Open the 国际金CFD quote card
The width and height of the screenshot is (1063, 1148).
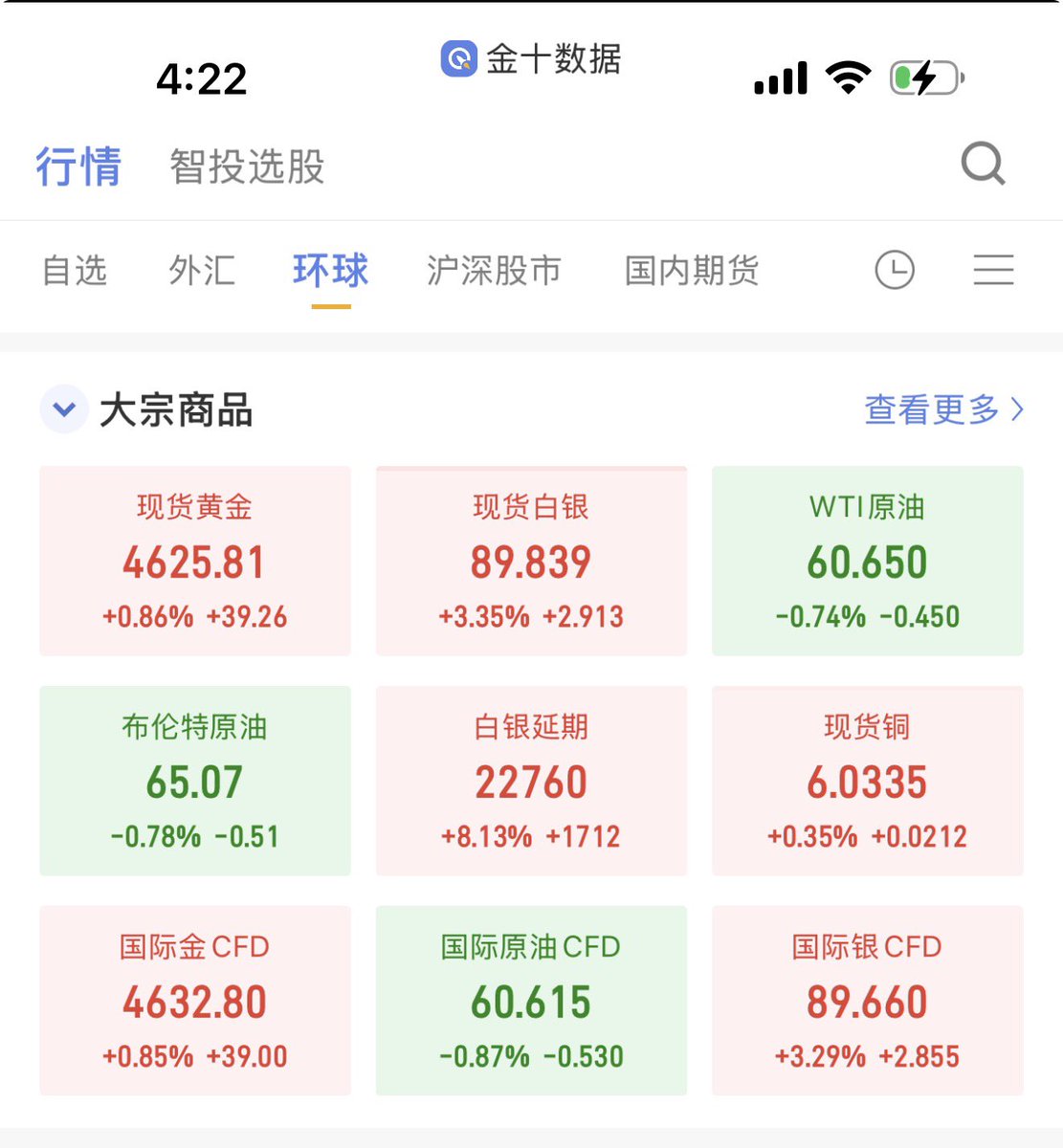195,1001
